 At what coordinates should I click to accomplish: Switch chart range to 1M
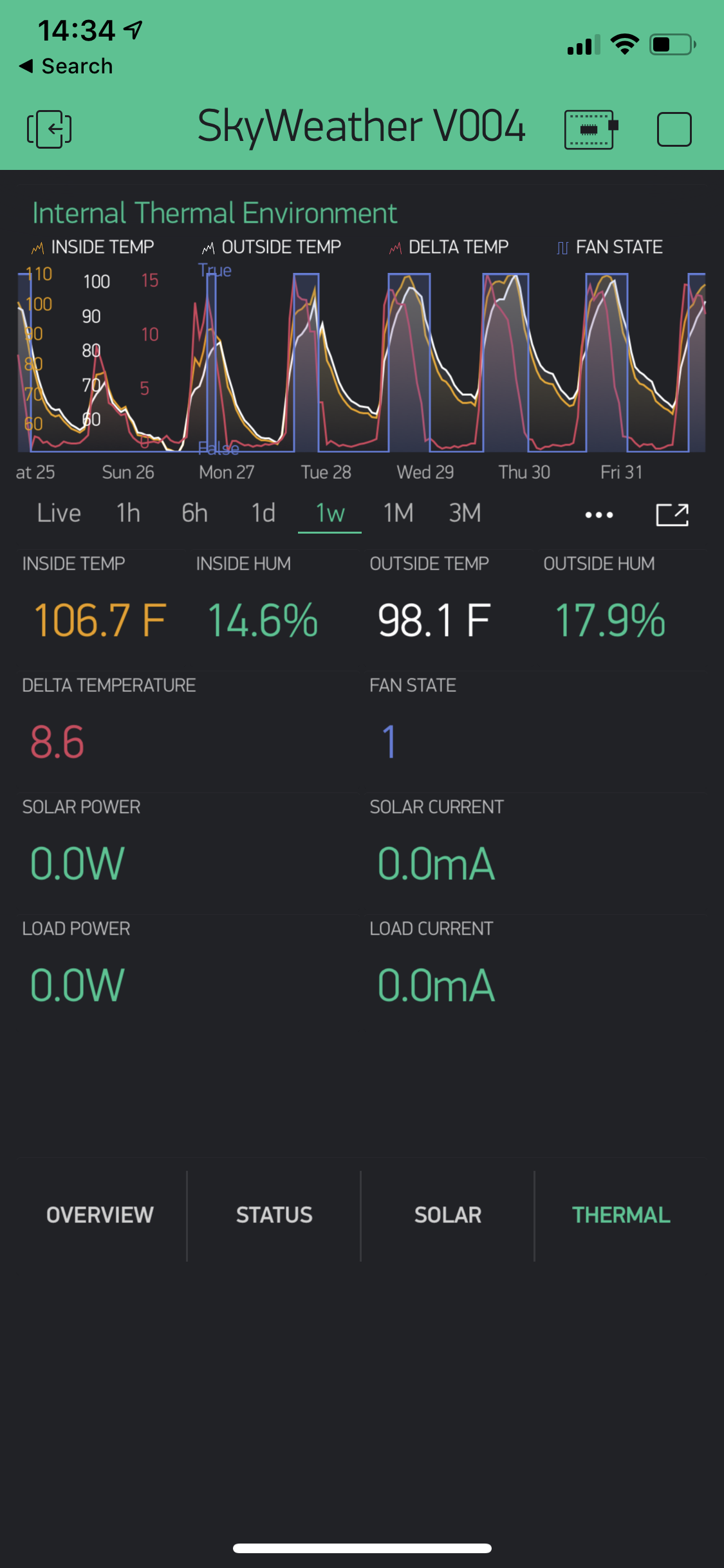(x=398, y=513)
